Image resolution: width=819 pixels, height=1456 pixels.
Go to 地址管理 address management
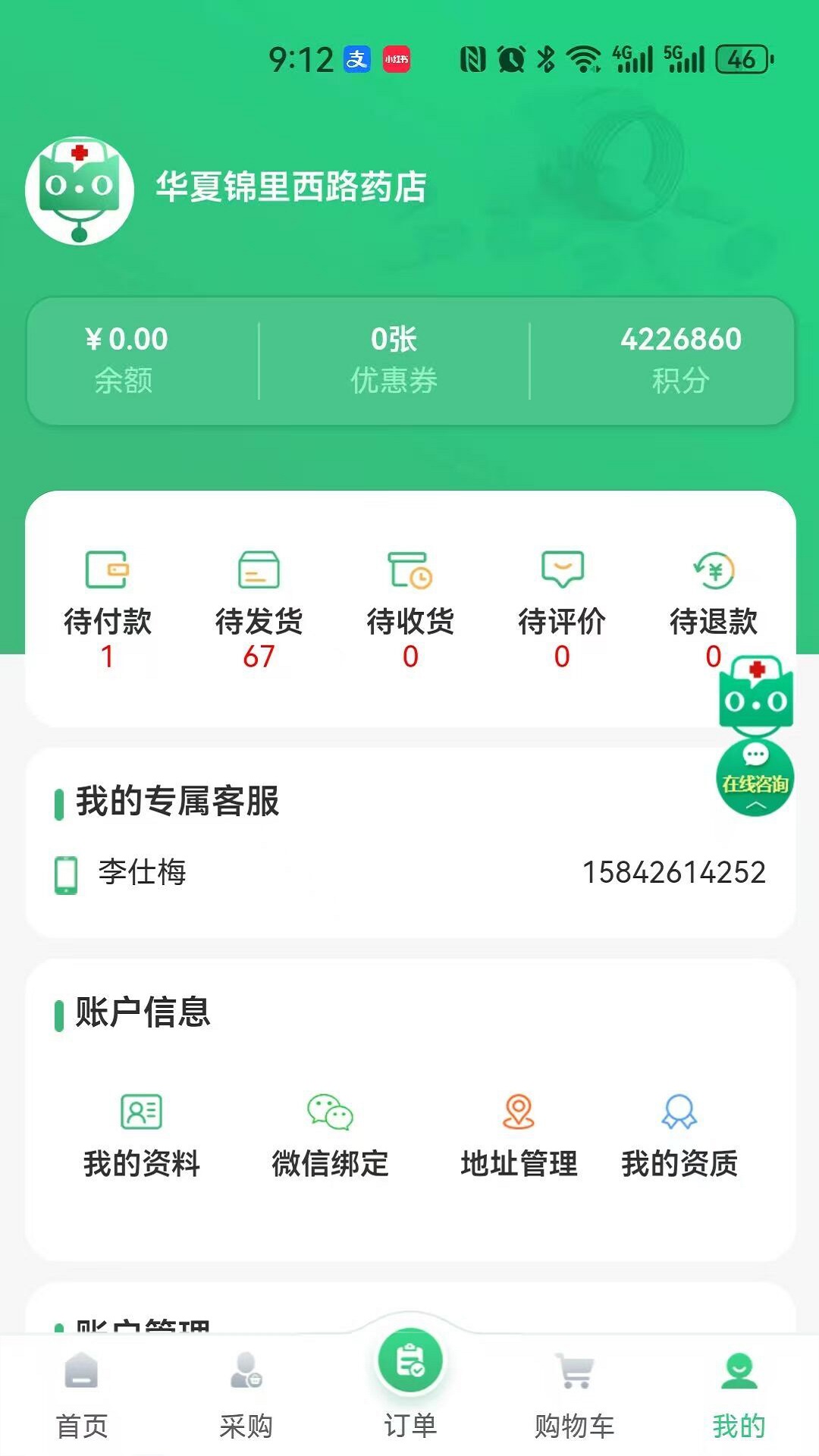click(x=519, y=1135)
